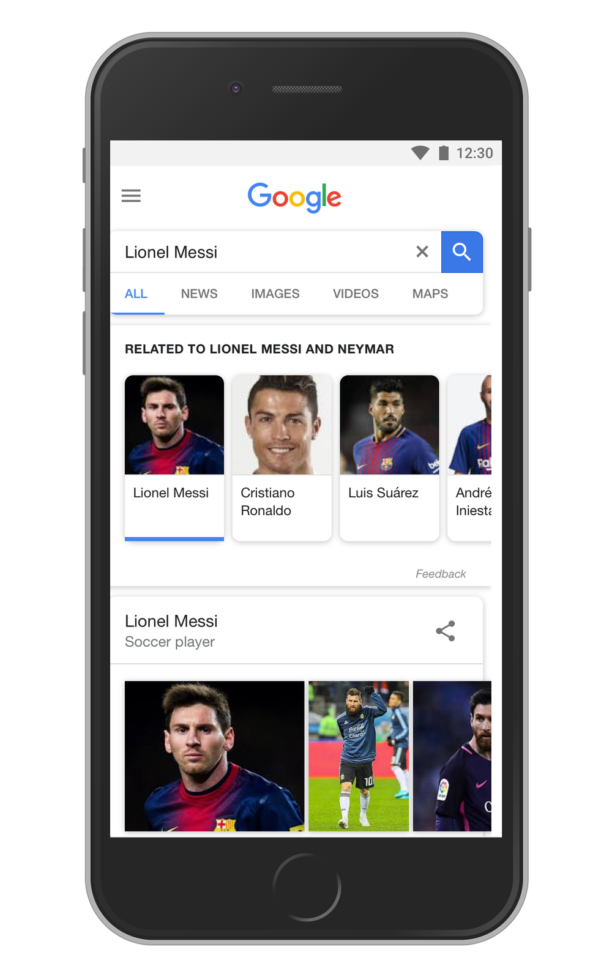The height and width of the screenshot is (977, 612).
Task: Open the Luis Suárez card
Action: pyautogui.click(x=389, y=456)
